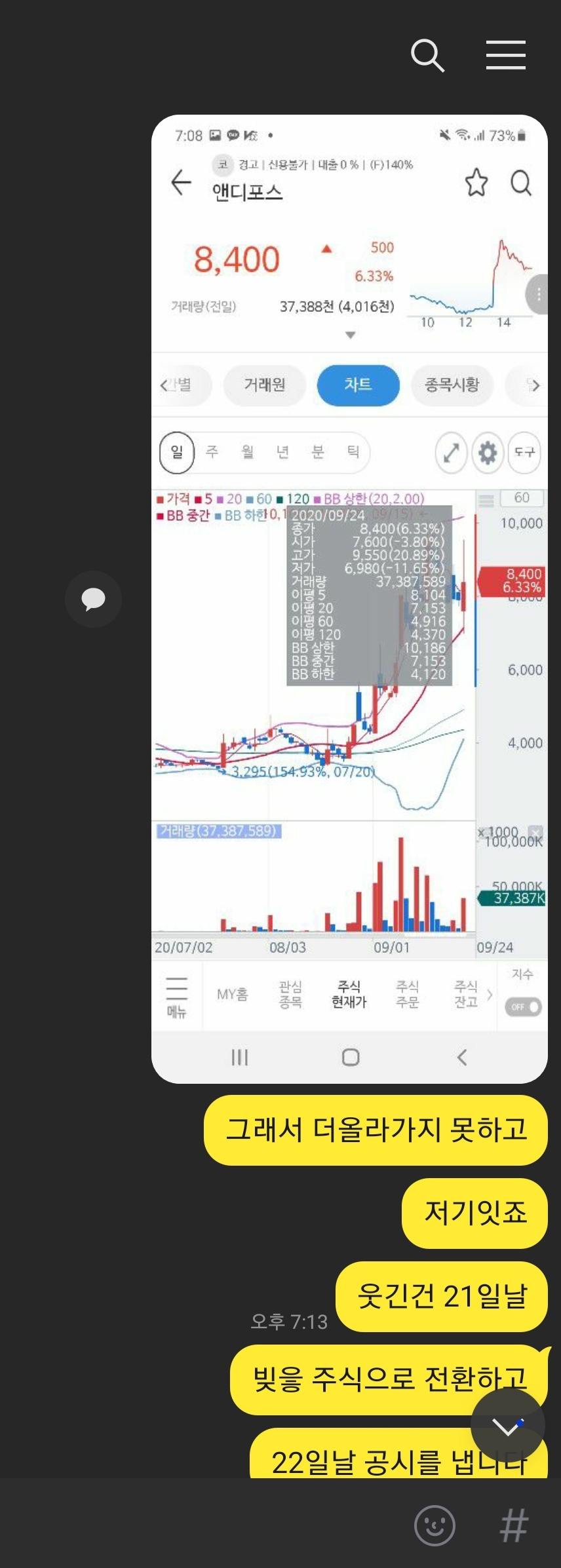Open the shared stock chart image
Image resolution: width=561 pixels, height=1568 pixels.
[x=349, y=599]
